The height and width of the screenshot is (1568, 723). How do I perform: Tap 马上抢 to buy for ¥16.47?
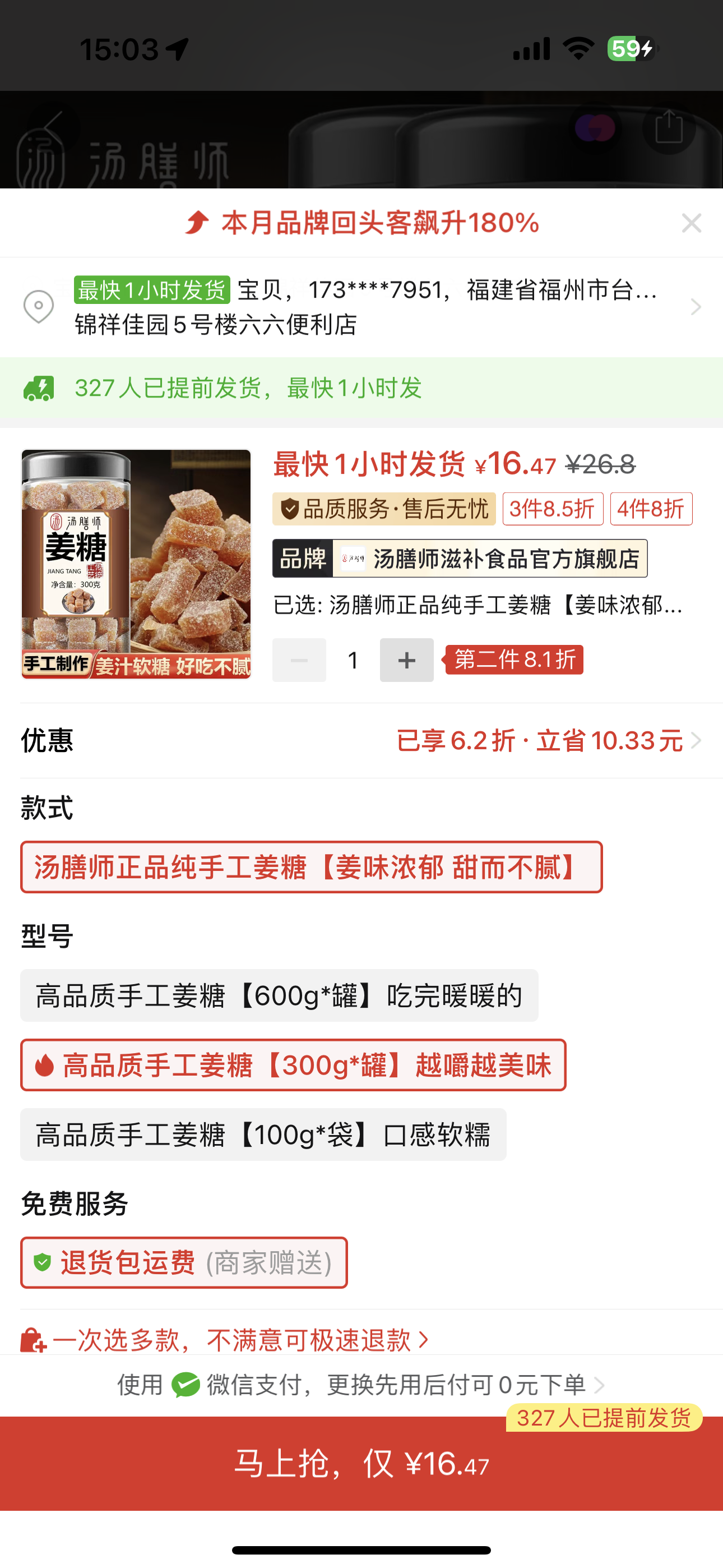(x=361, y=1463)
